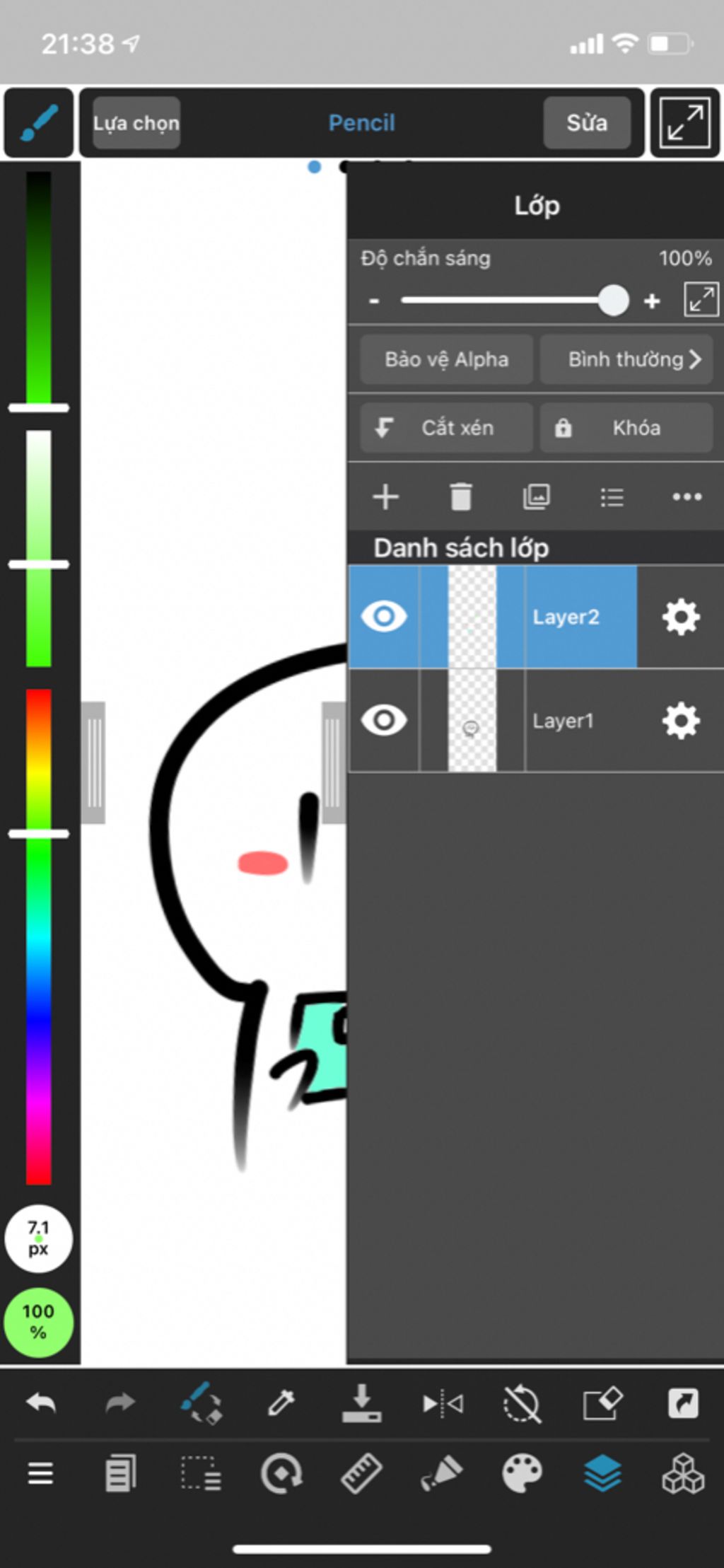This screenshot has height=1568, width=724.
Task: Enter fullscreen canvas mode
Action: click(684, 122)
